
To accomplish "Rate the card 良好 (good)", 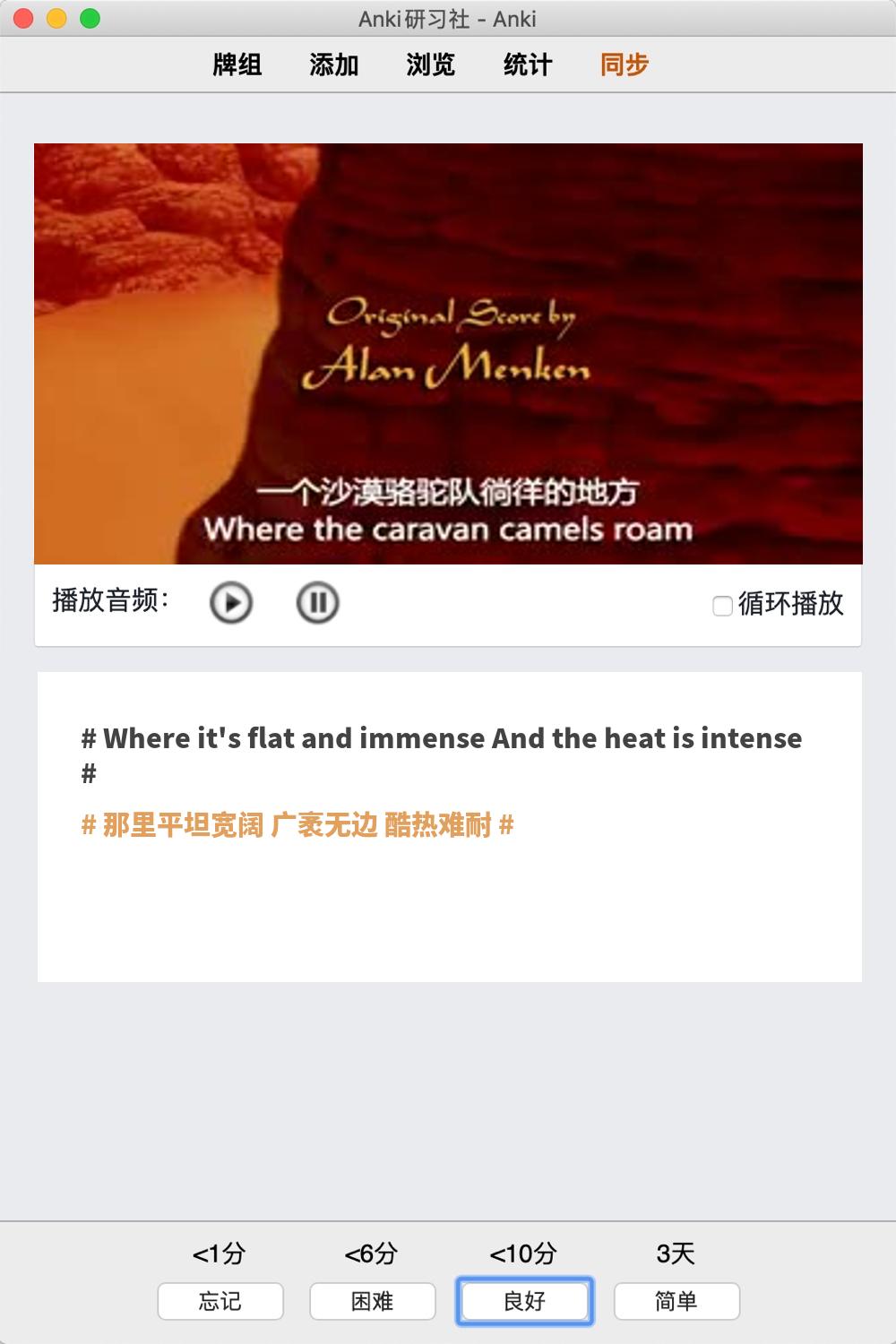I will coord(525,1301).
